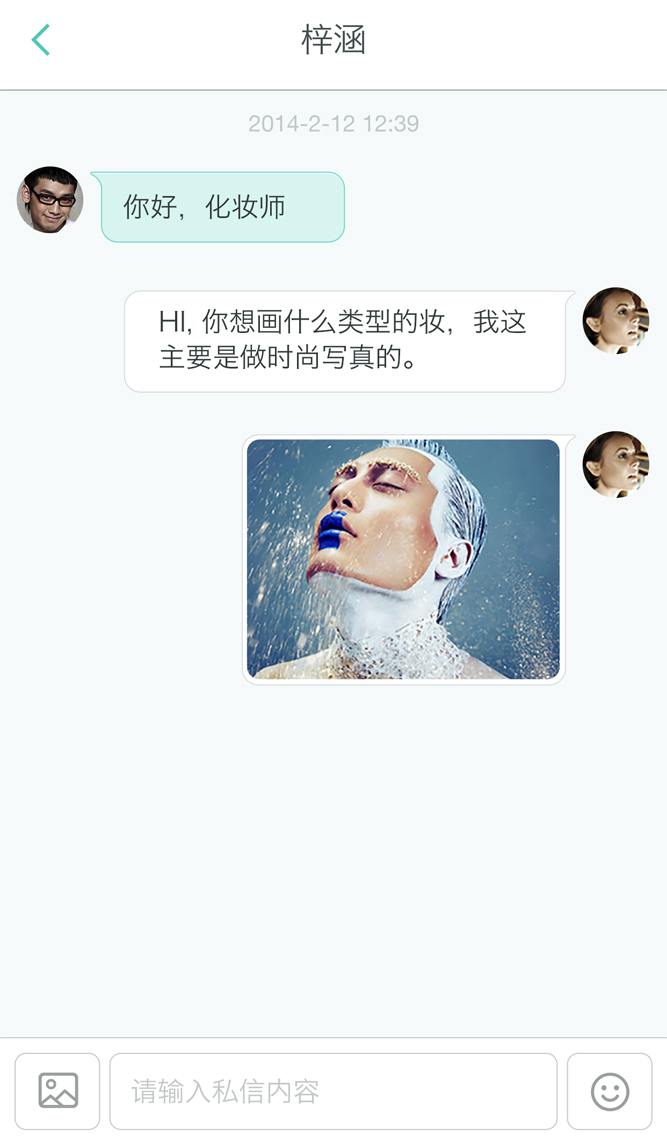Image resolution: width=667 pixels, height=1142 pixels.
Task: Open the emoji picker
Action: point(609,1090)
